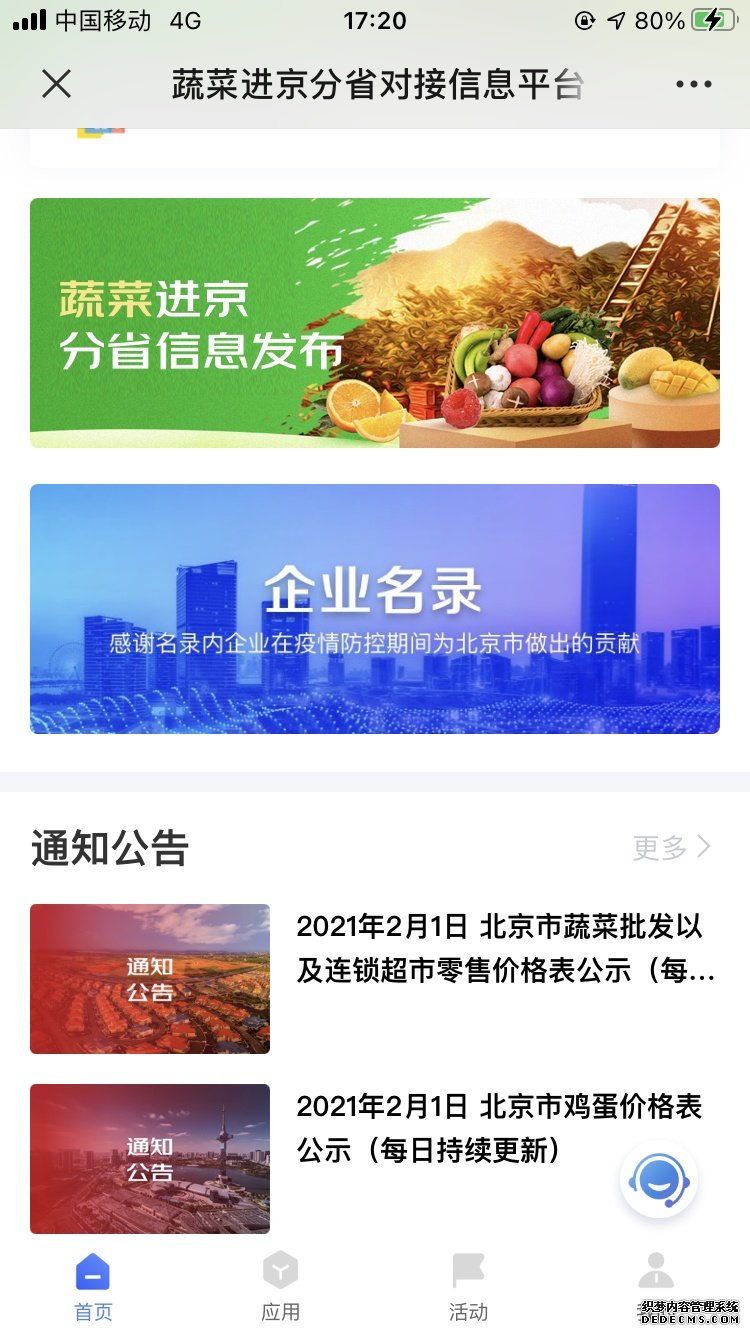View 更多 in 通知公告

(672, 848)
